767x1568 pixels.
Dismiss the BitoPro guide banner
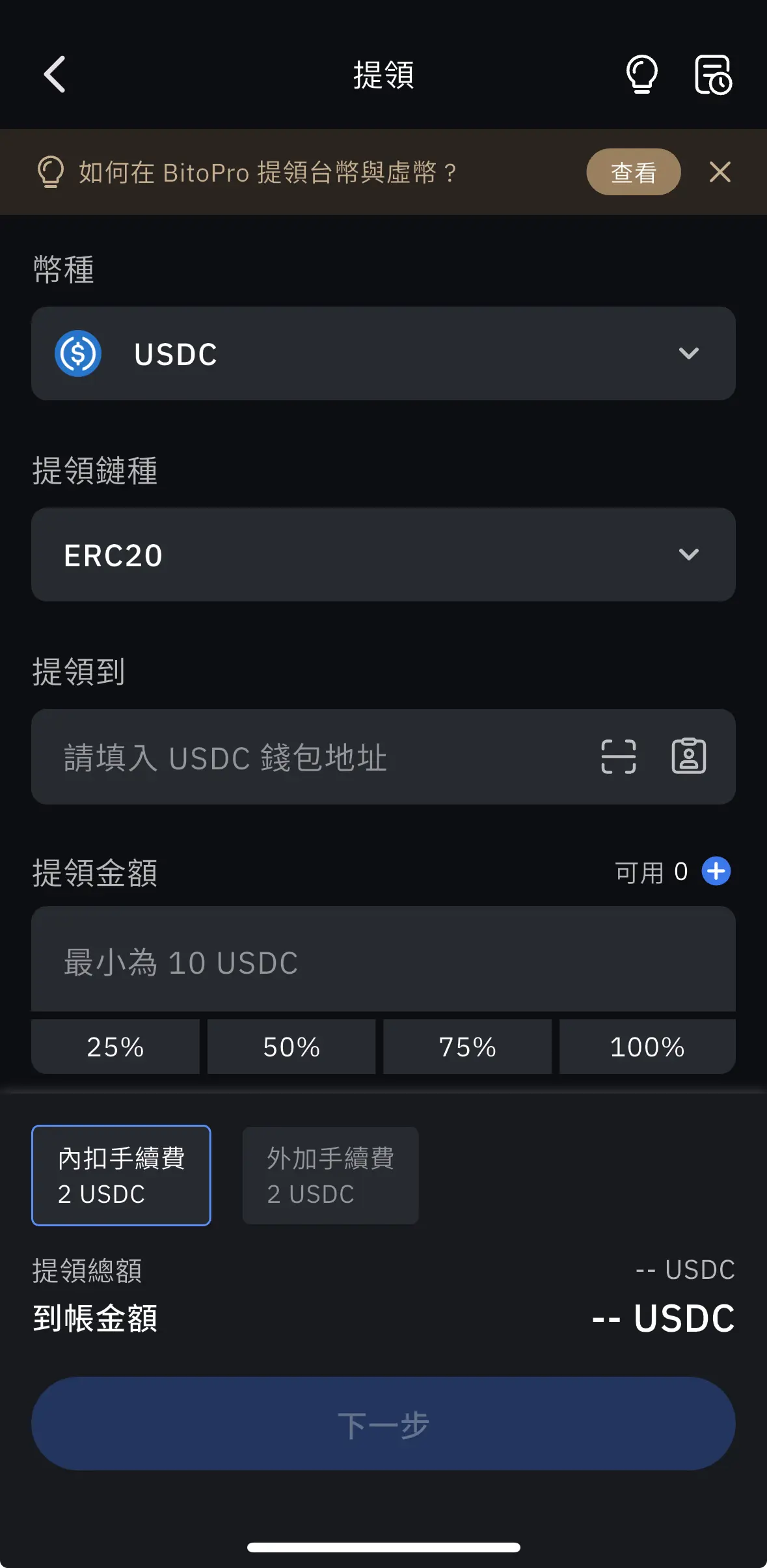[720, 172]
